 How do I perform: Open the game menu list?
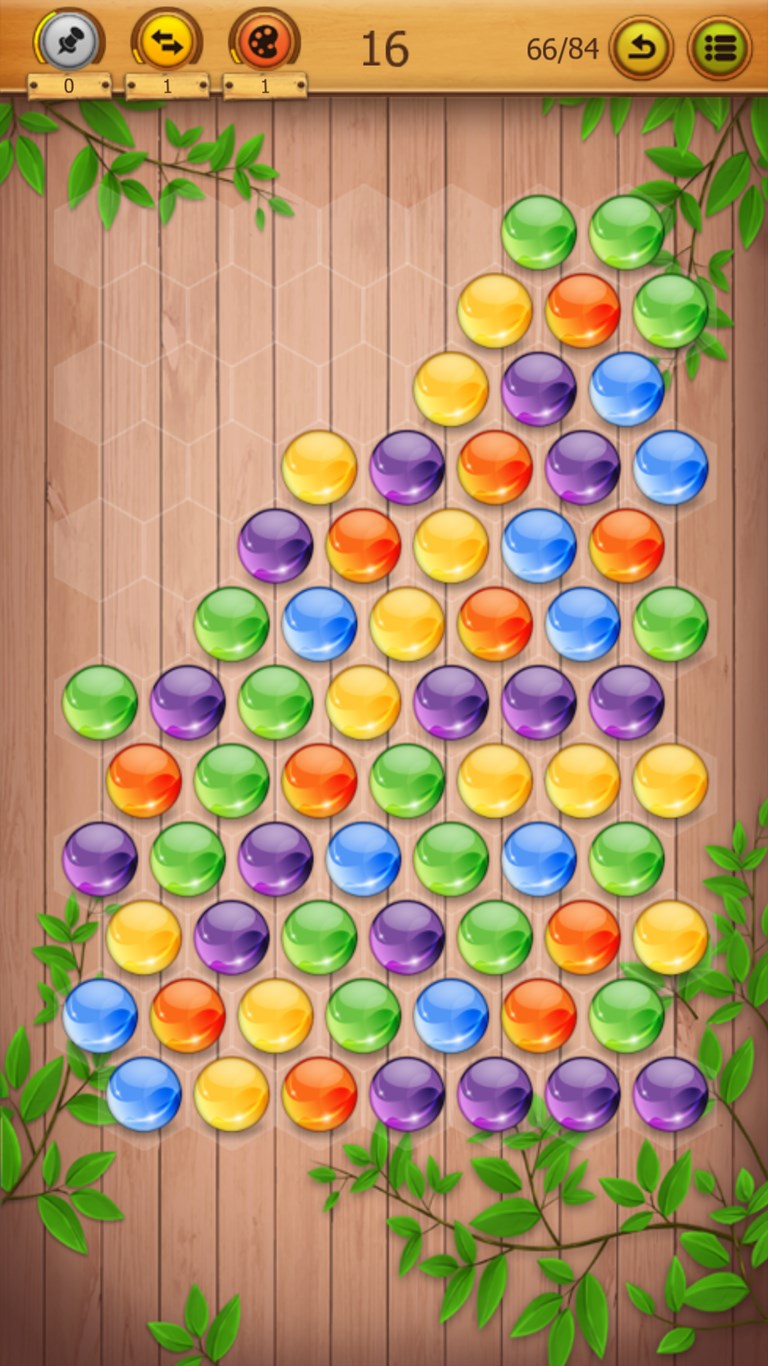coord(719,47)
